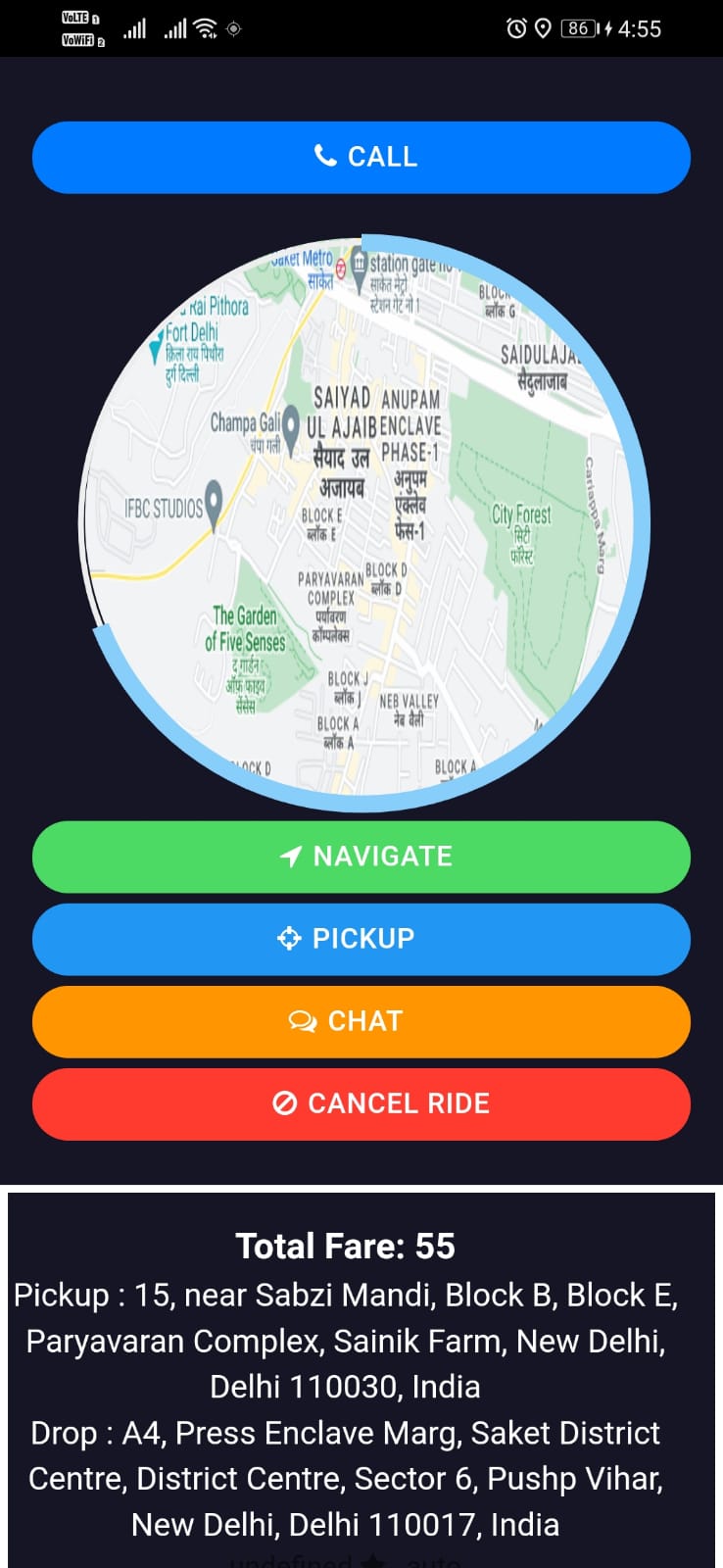Call the rider using the CALL button
The width and height of the screenshot is (723, 1568).
pos(361,158)
